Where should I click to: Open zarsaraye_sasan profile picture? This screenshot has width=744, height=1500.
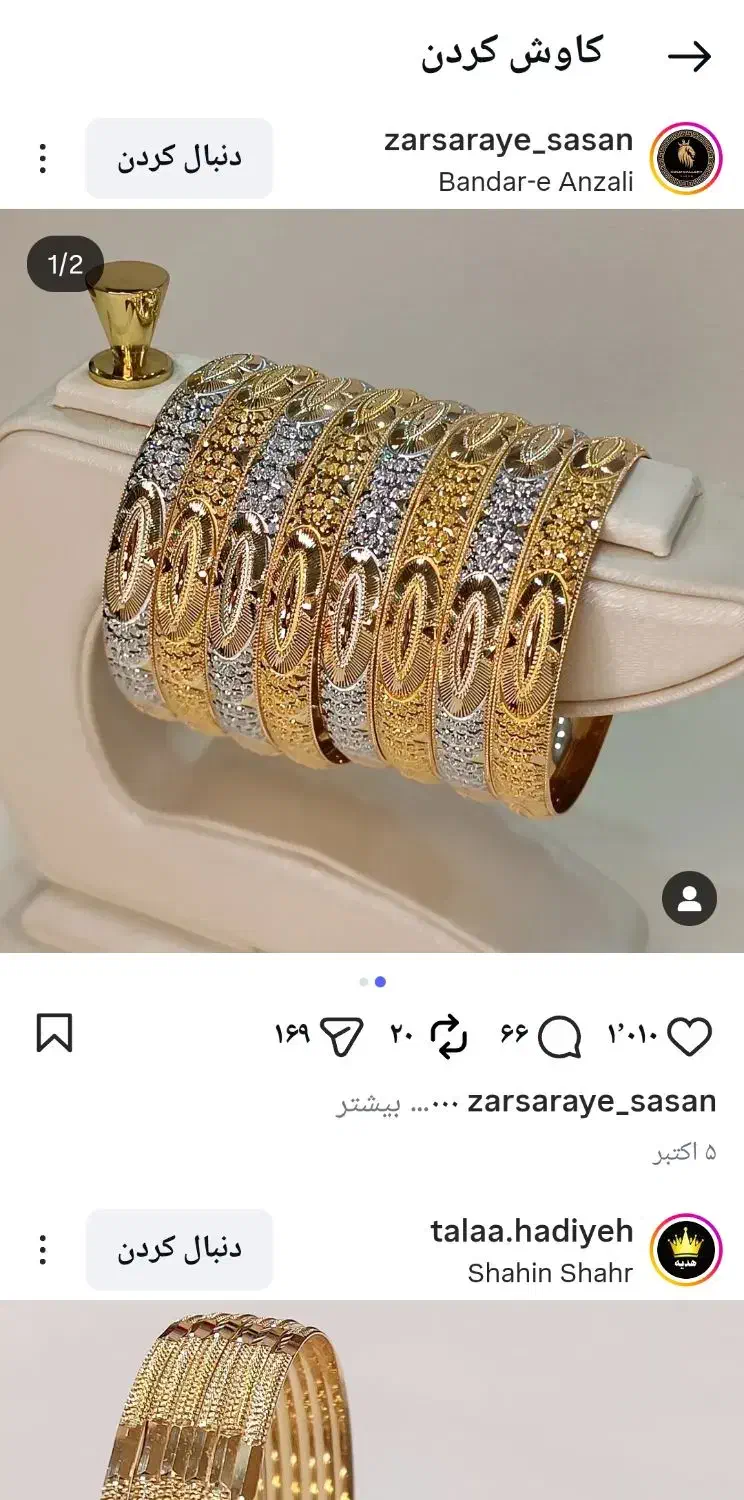(686, 158)
